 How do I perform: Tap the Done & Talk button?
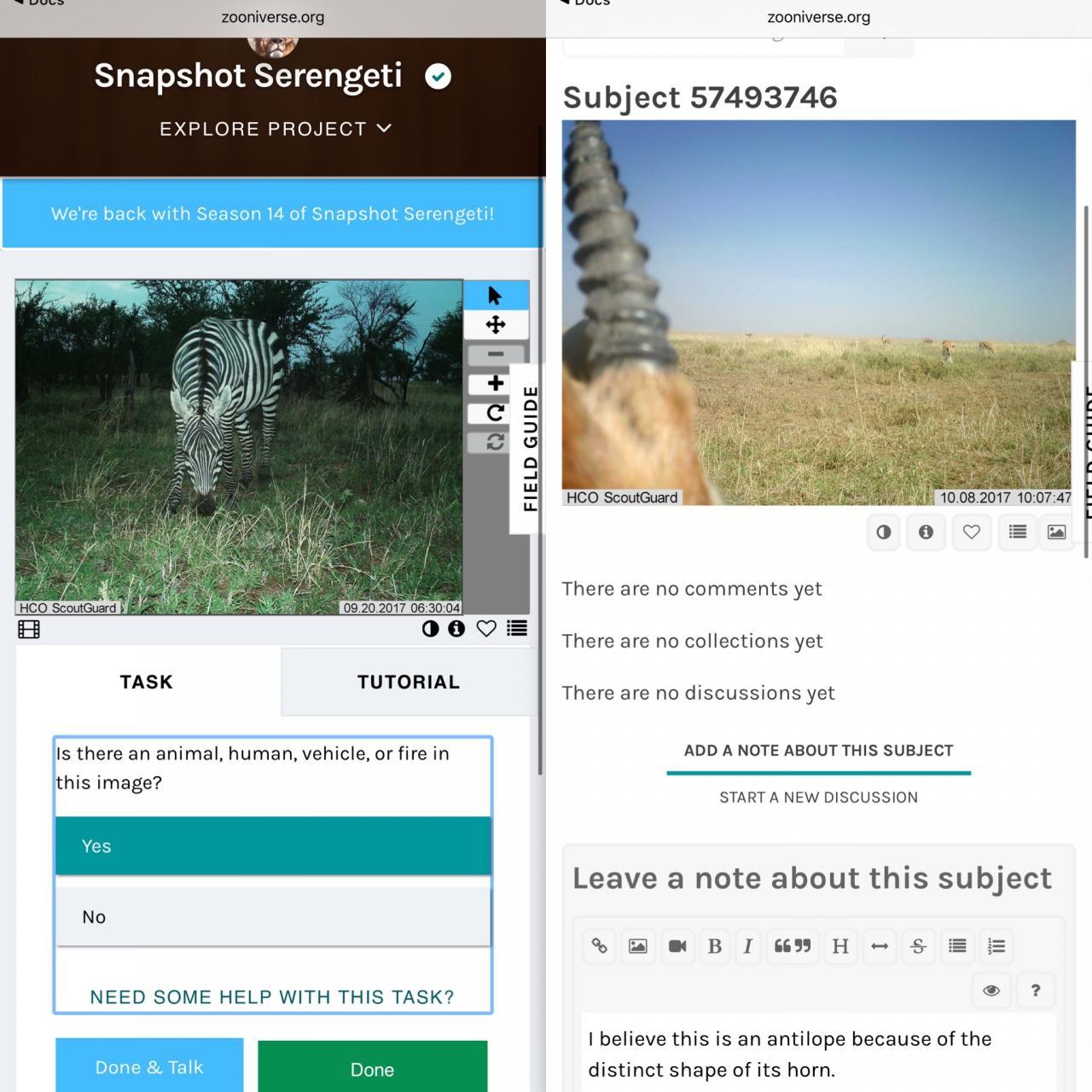click(x=149, y=1067)
